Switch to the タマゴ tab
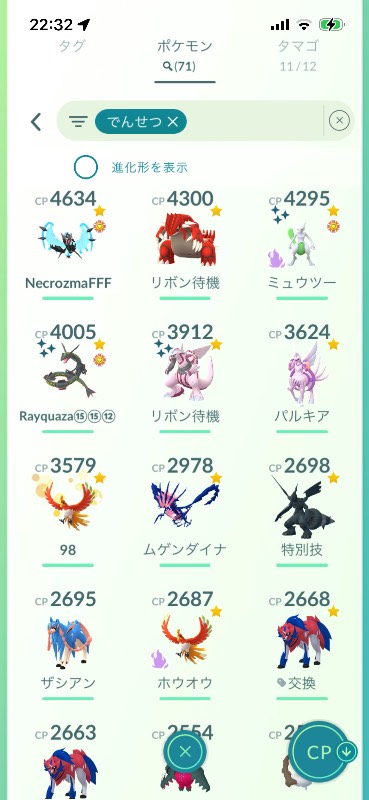The width and height of the screenshot is (369, 800). pos(299,53)
